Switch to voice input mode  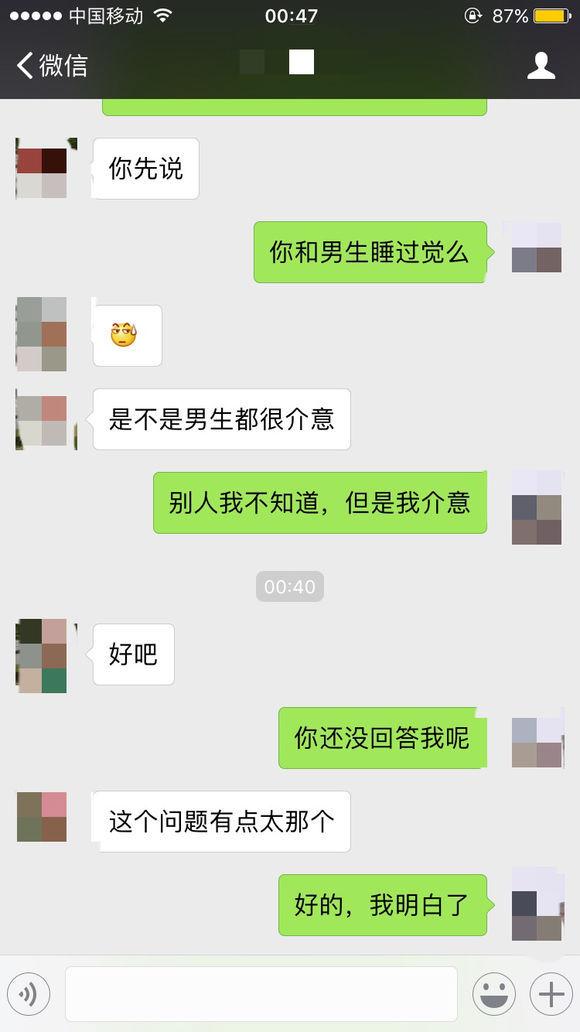coord(28,994)
